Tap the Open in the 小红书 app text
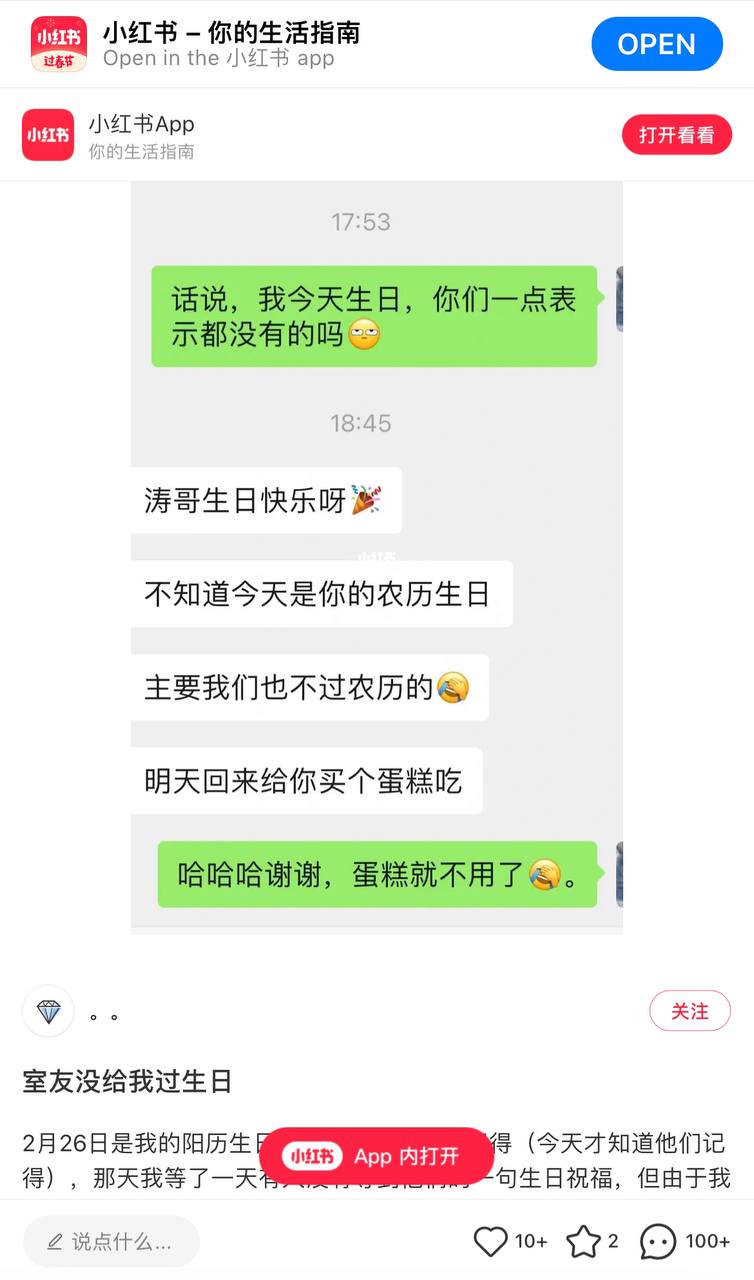The image size is (754, 1280). pos(218,59)
